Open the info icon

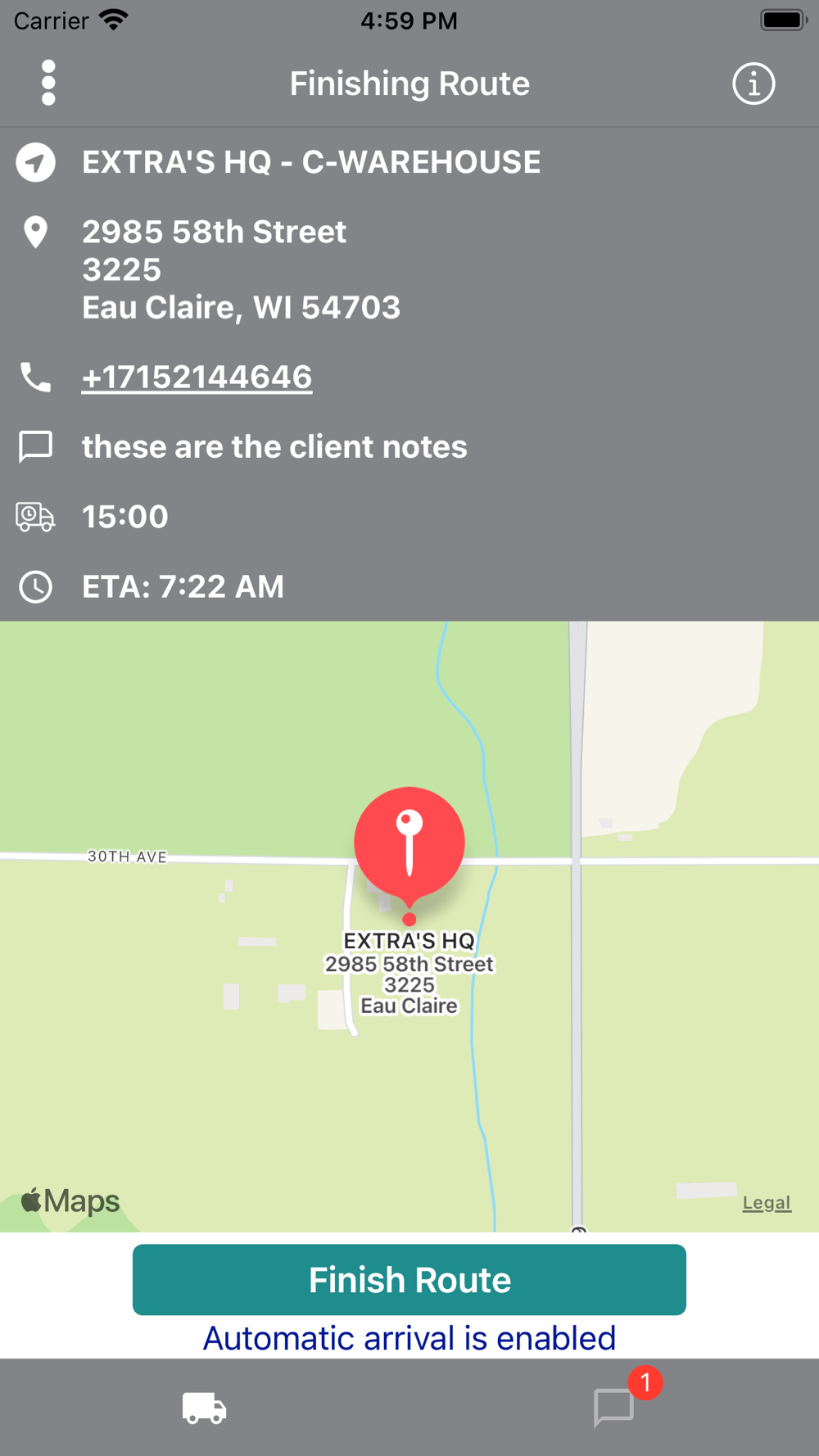753,84
